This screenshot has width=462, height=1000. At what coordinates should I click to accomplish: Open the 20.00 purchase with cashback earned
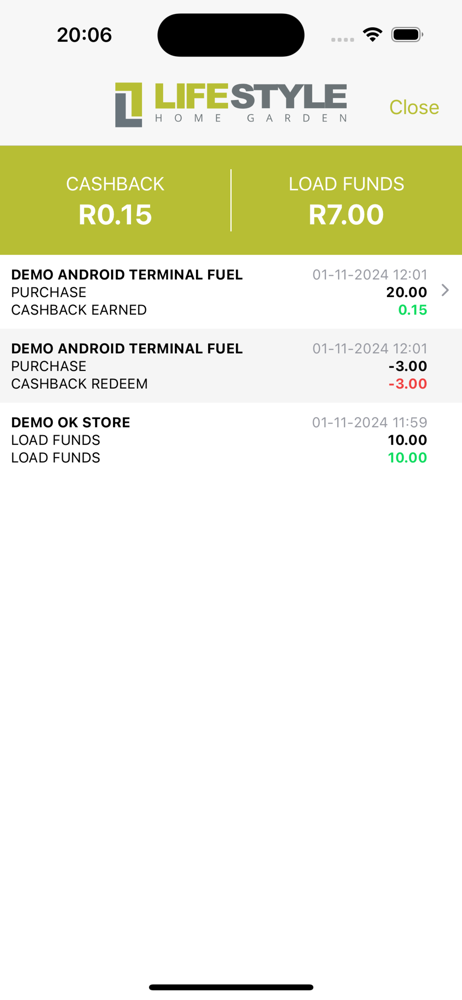click(231, 292)
